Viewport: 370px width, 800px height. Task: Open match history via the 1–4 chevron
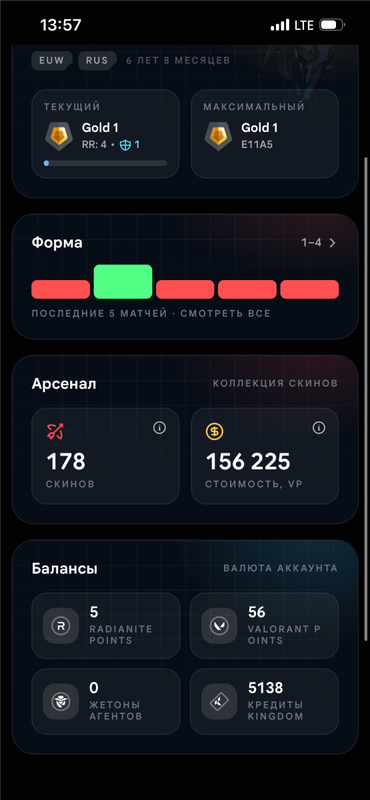click(x=319, y=243)
